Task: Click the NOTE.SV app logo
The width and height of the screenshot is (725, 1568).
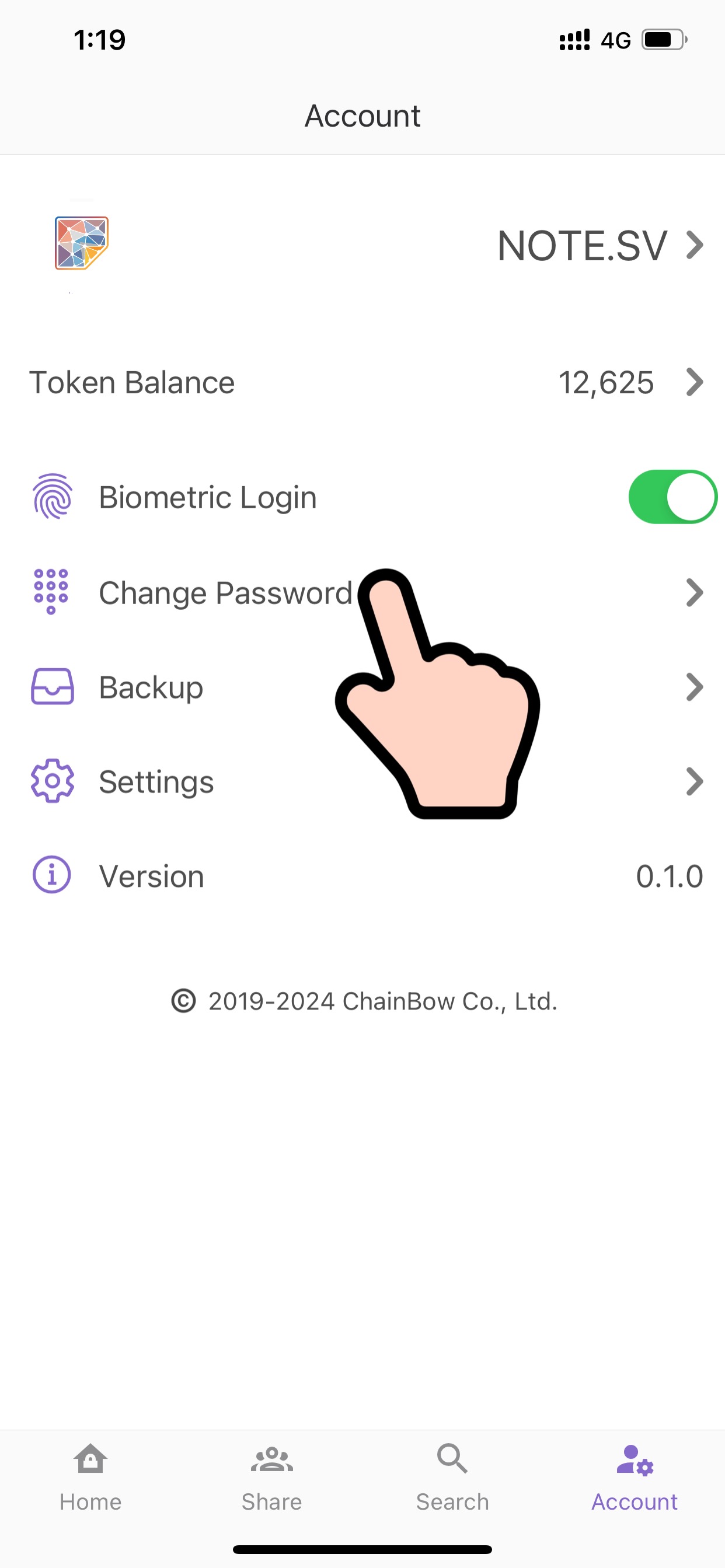Action: coord(81,244)
